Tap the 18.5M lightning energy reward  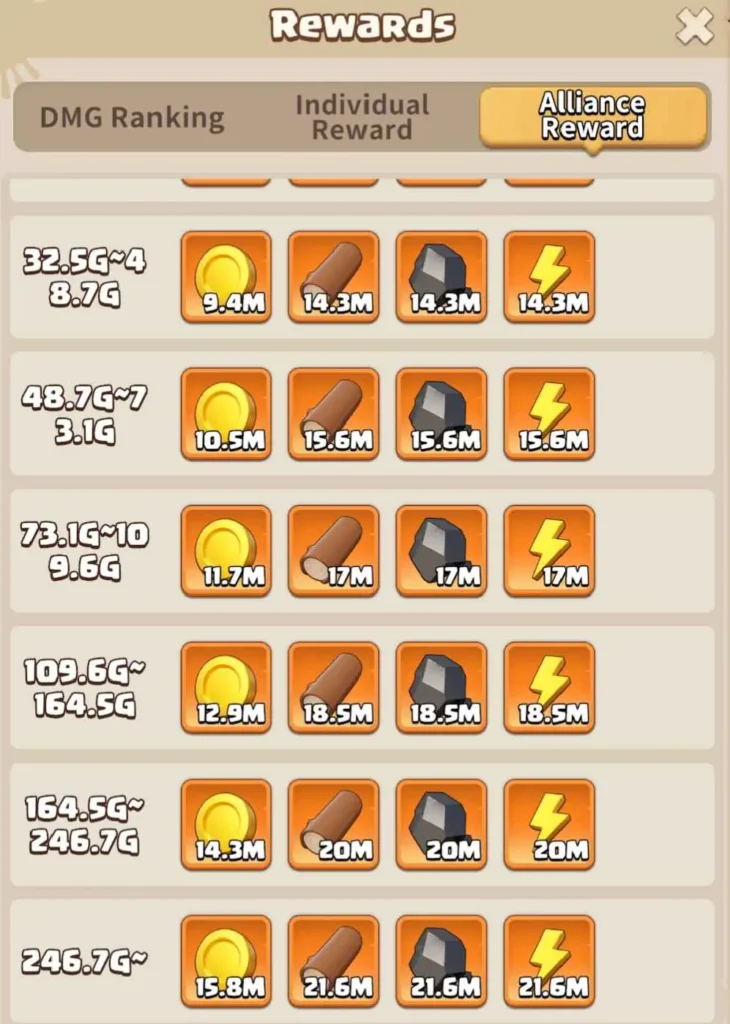[549, 688]
